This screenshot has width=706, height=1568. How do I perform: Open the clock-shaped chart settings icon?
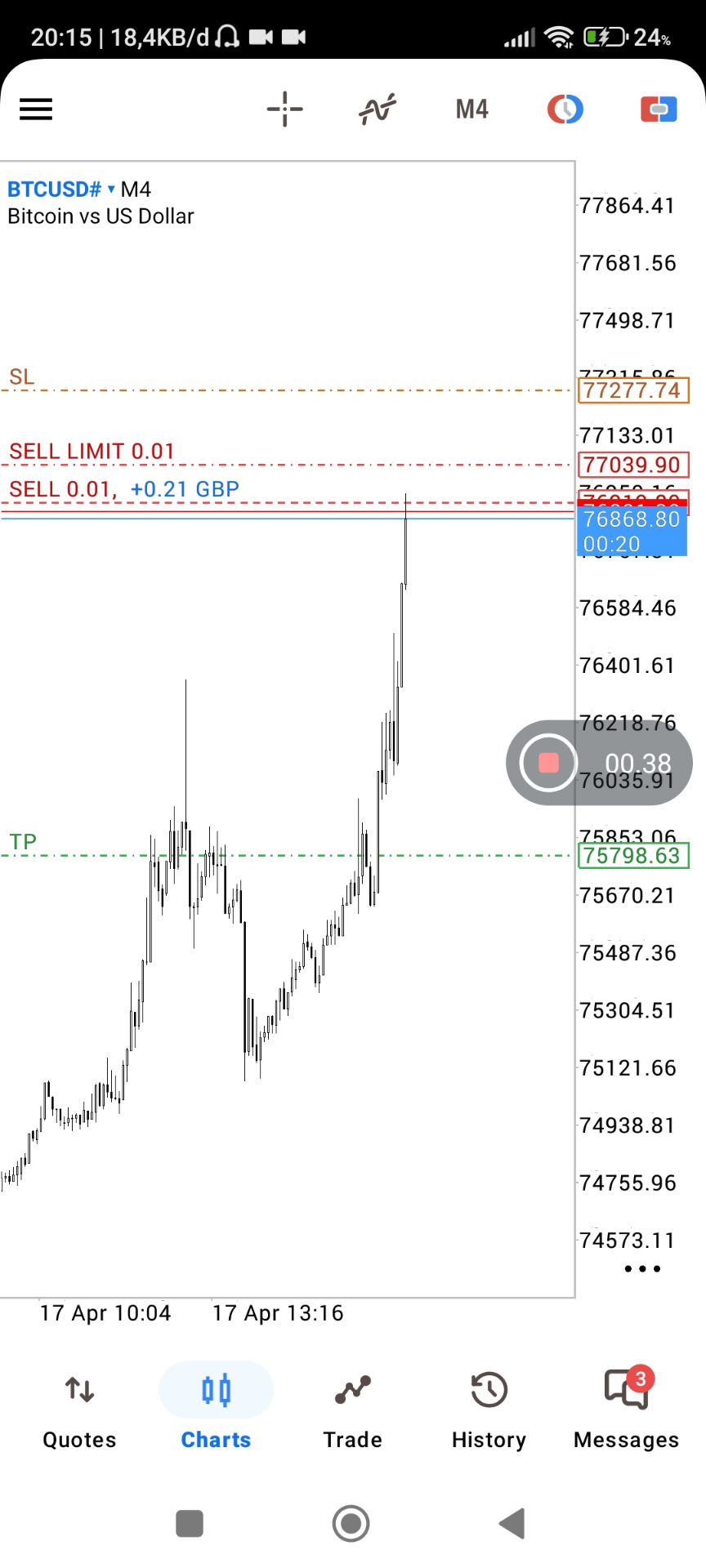(x=565, y=109)
